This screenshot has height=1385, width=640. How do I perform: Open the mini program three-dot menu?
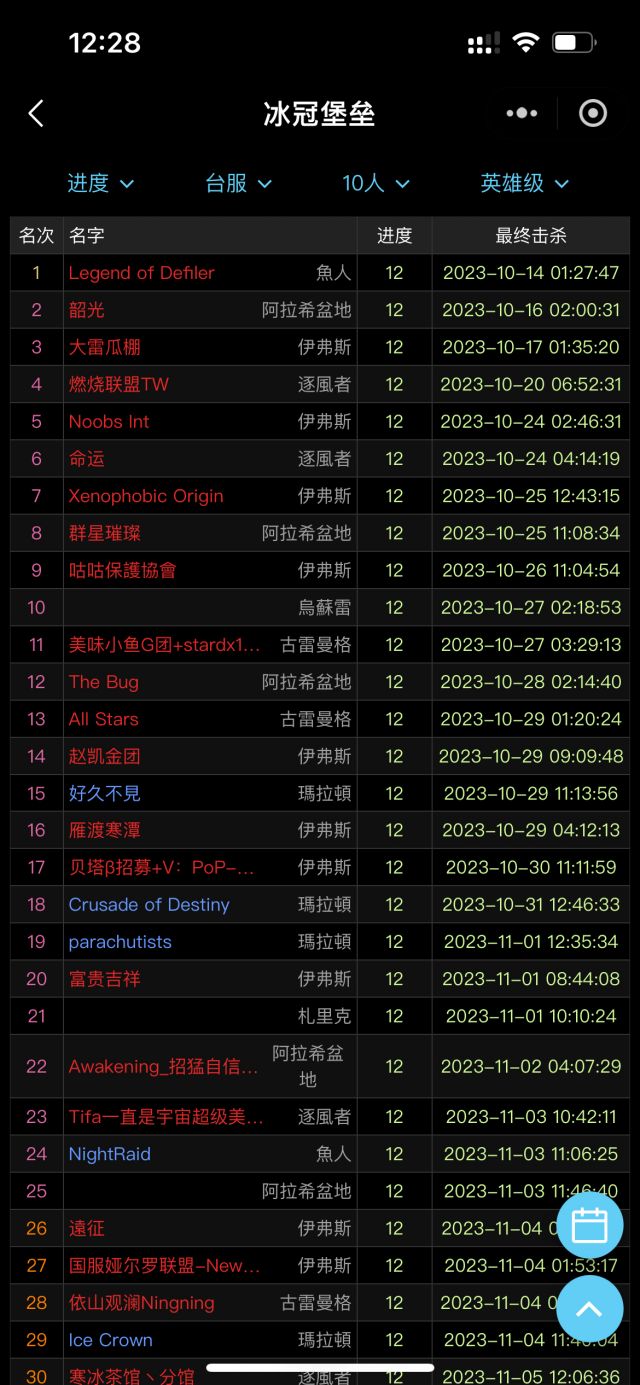pyautogui.click(x=521, y=113)
